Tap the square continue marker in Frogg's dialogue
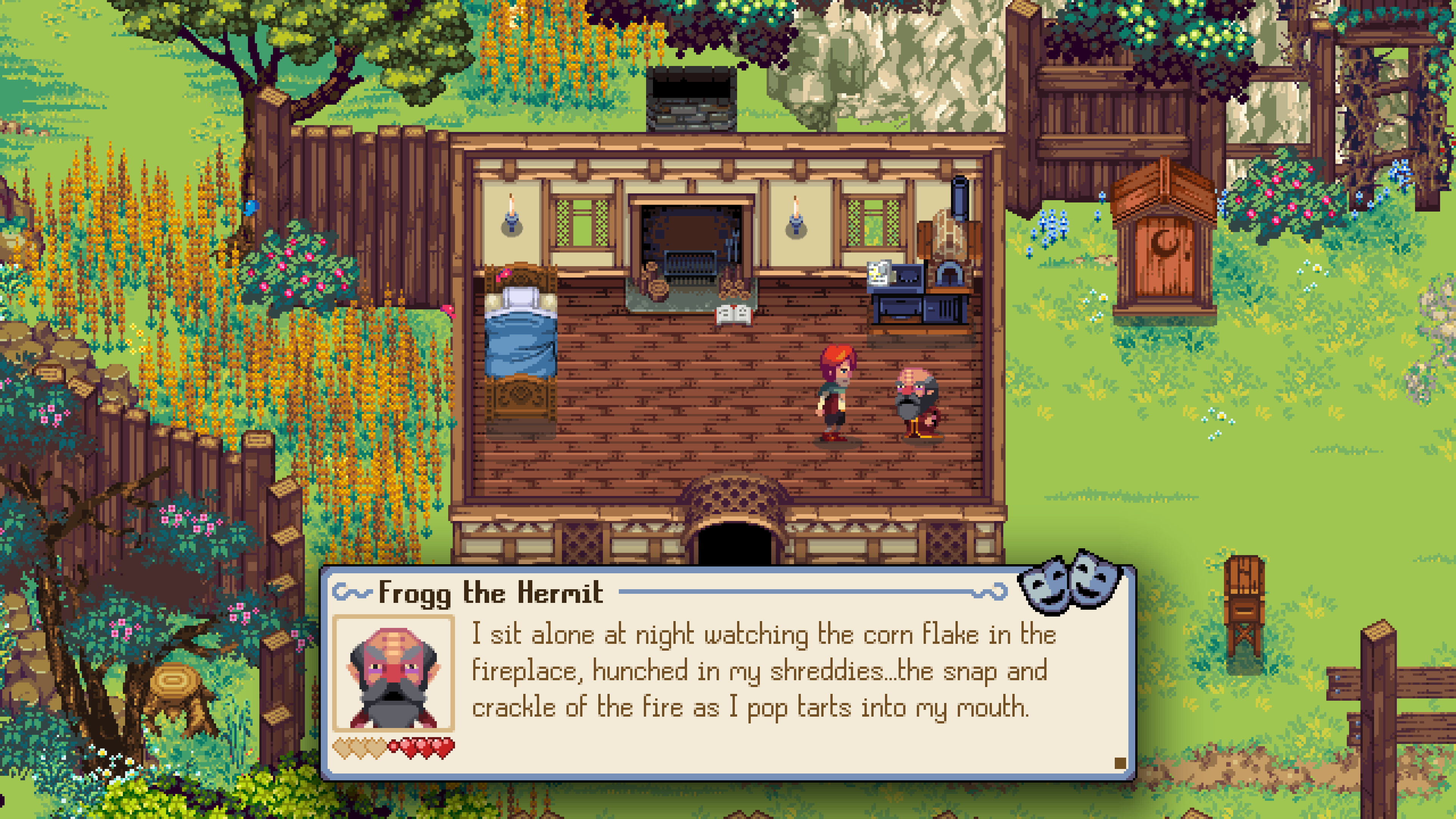 1120,763
